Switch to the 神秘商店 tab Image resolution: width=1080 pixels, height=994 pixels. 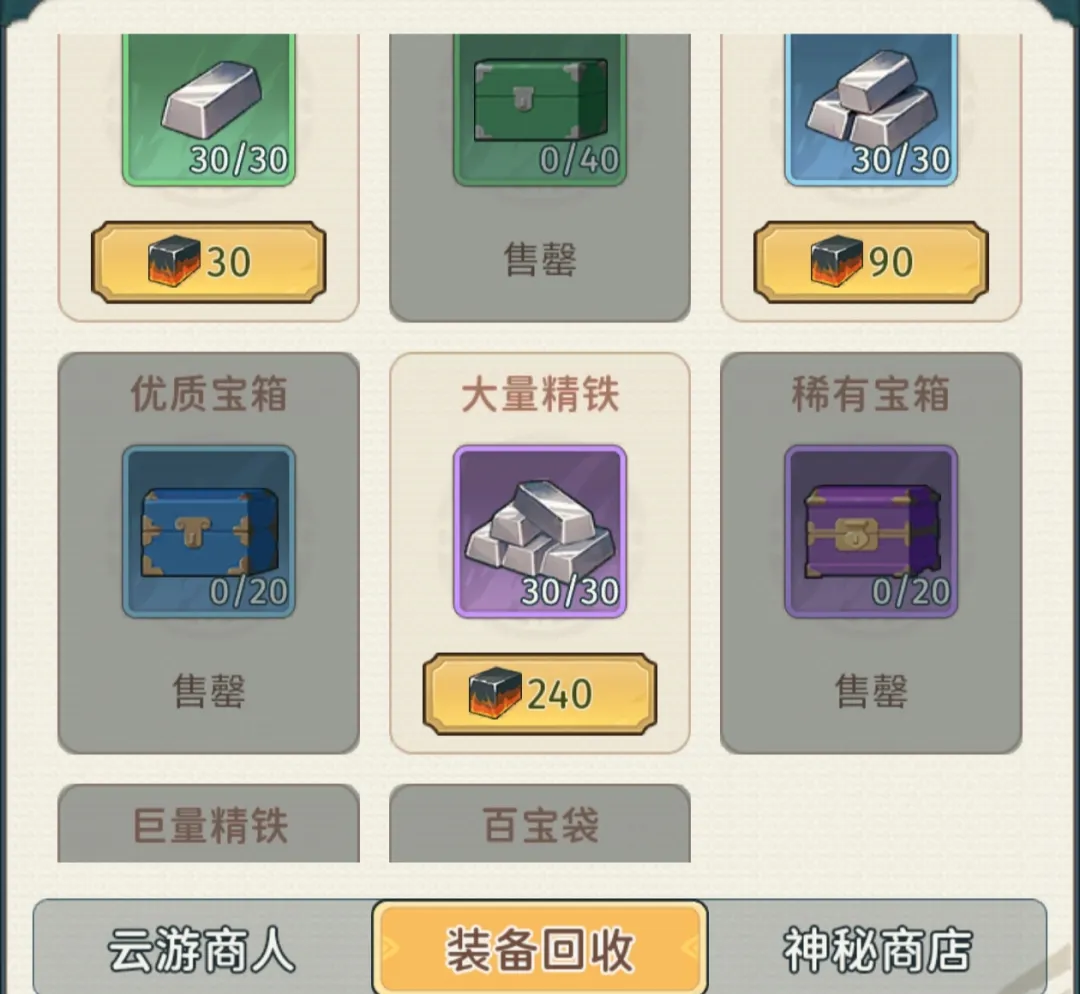[x=877, y=950]
